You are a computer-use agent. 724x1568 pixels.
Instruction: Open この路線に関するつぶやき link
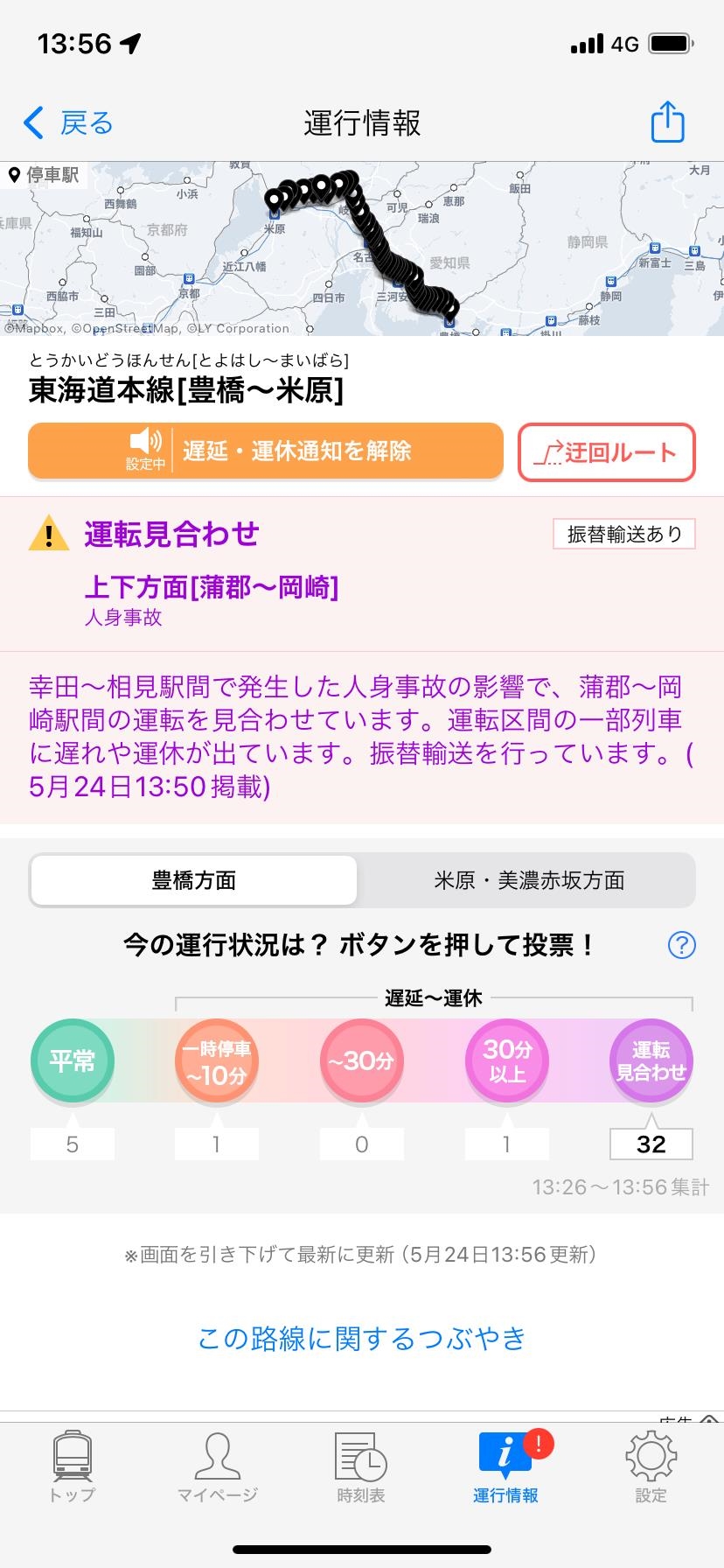click(x=362, y=1338)
